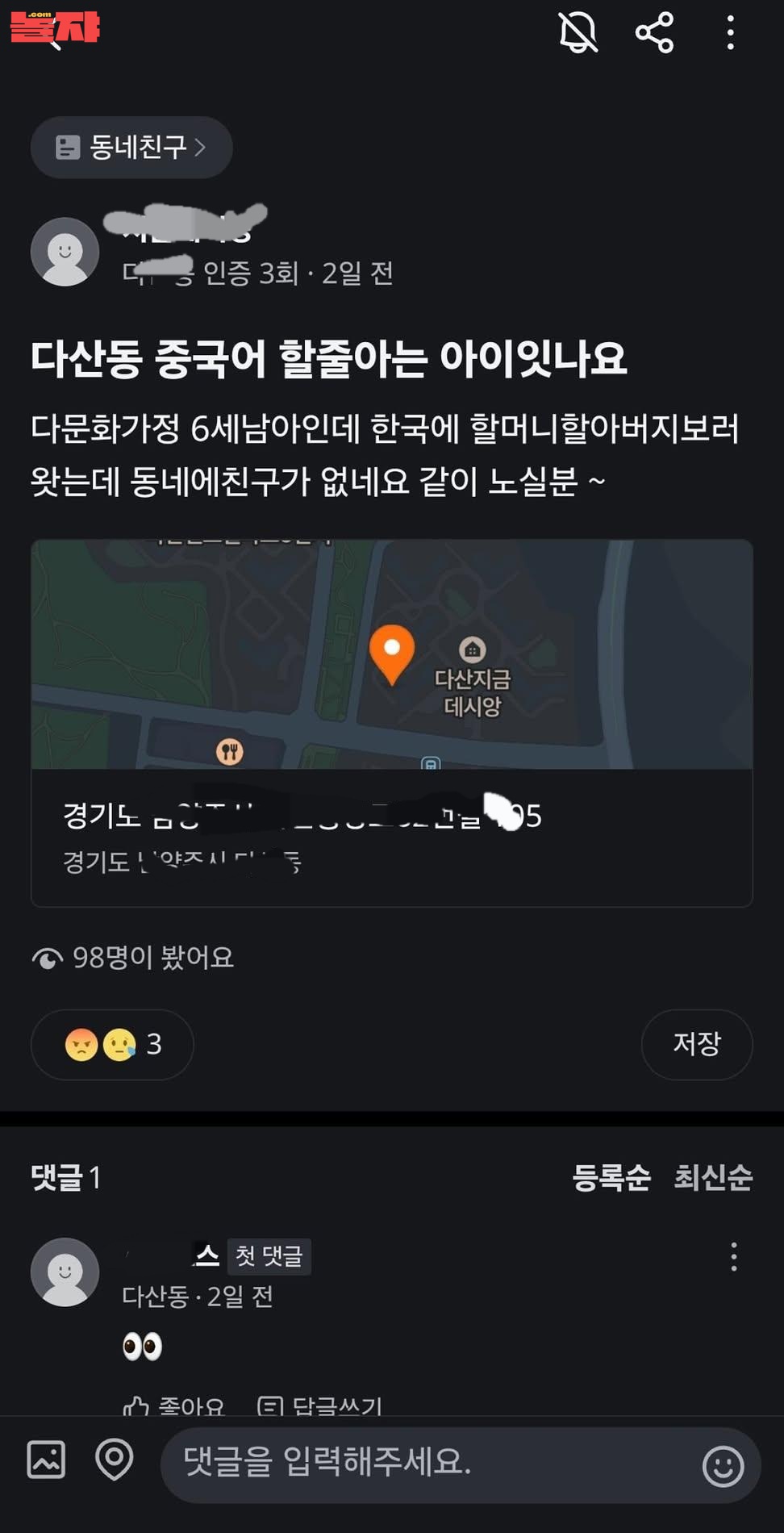Open the first commenter's profile picture

(x=65, y=1272)
